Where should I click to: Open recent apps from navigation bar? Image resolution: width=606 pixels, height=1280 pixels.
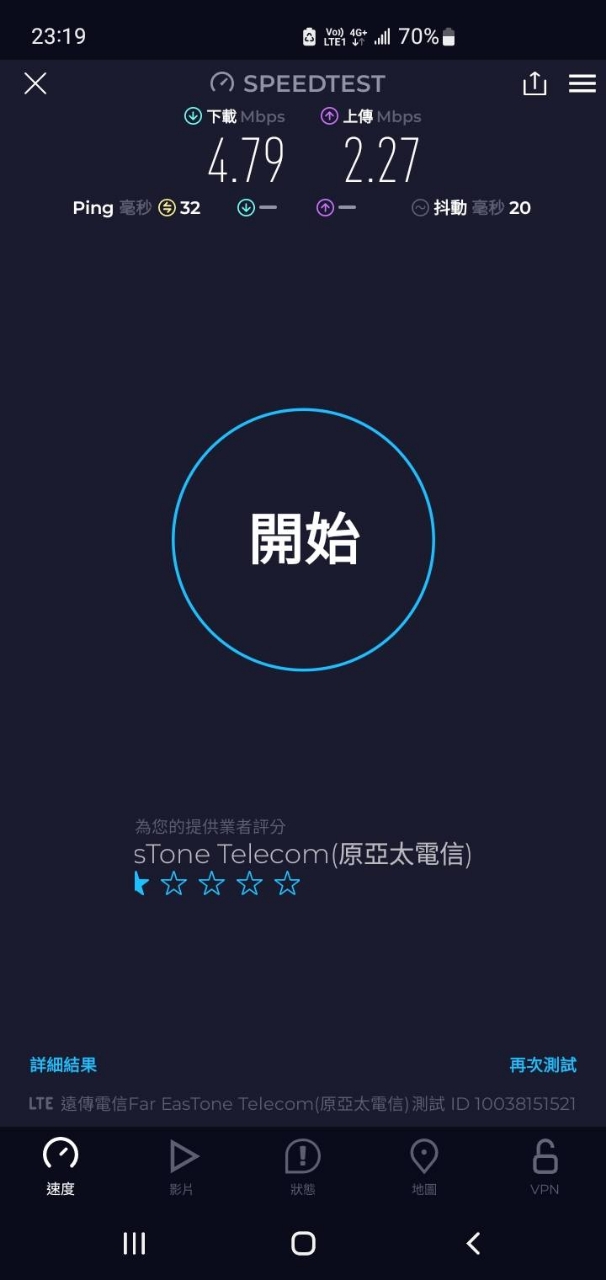pyautogui.click(x=134, y=1243)
